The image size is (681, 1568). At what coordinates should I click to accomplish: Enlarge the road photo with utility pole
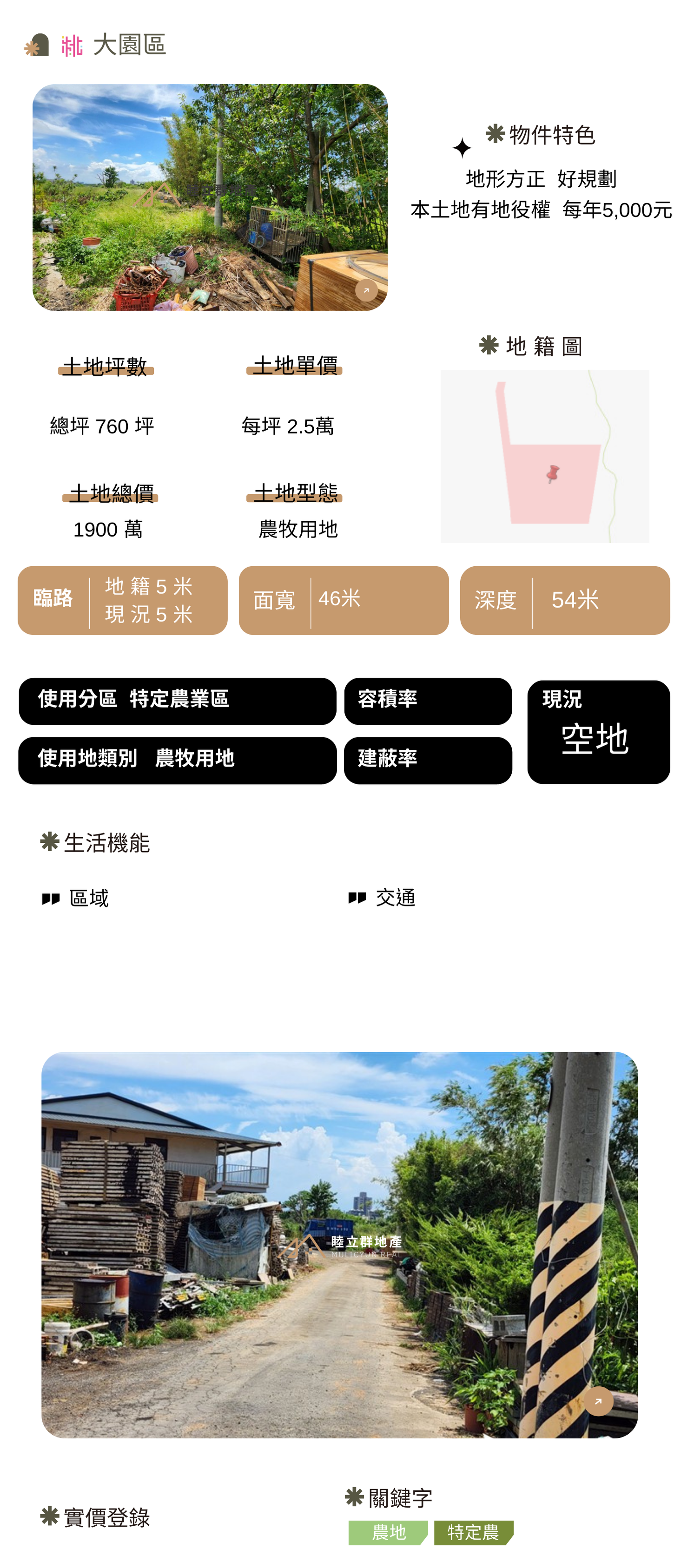click(x=598, y=1401)
